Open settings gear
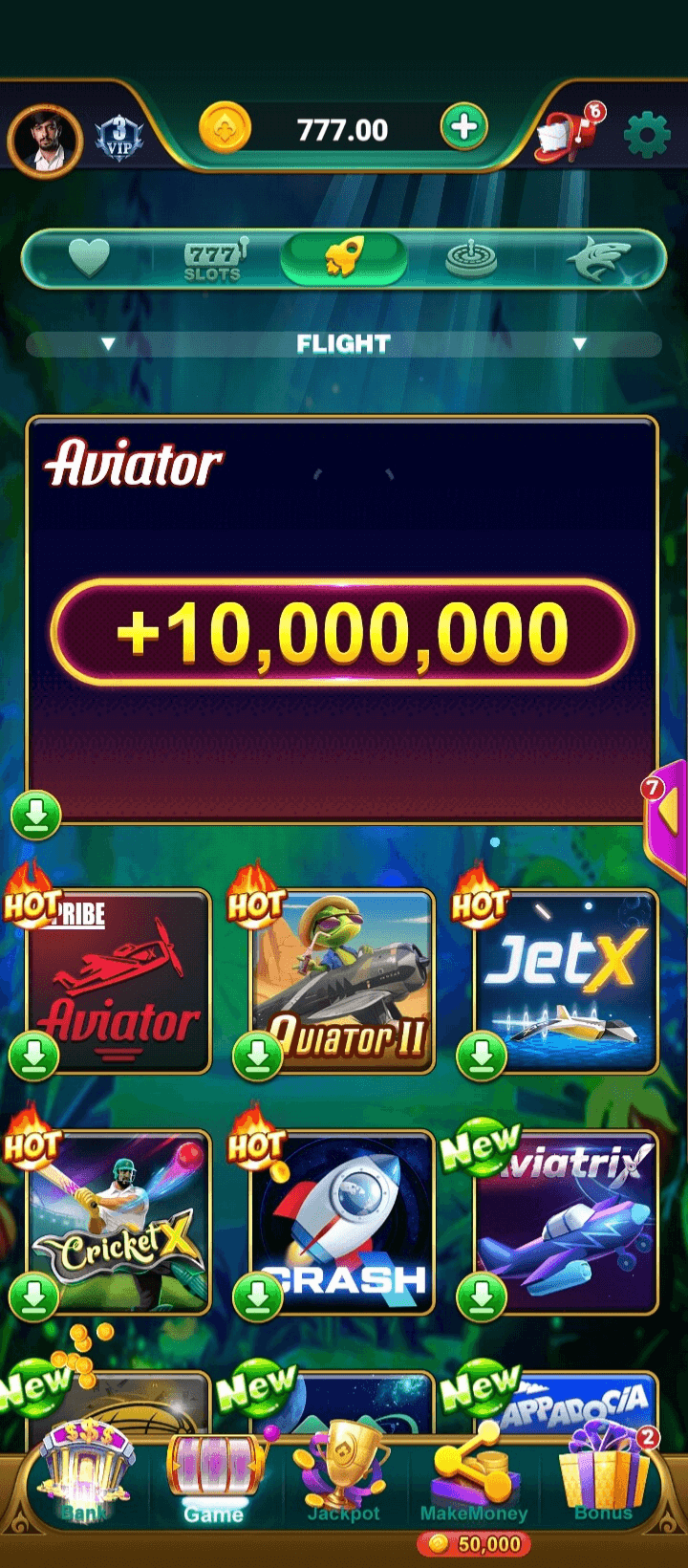Screen dimensions: 688x1568 [647, 135]
